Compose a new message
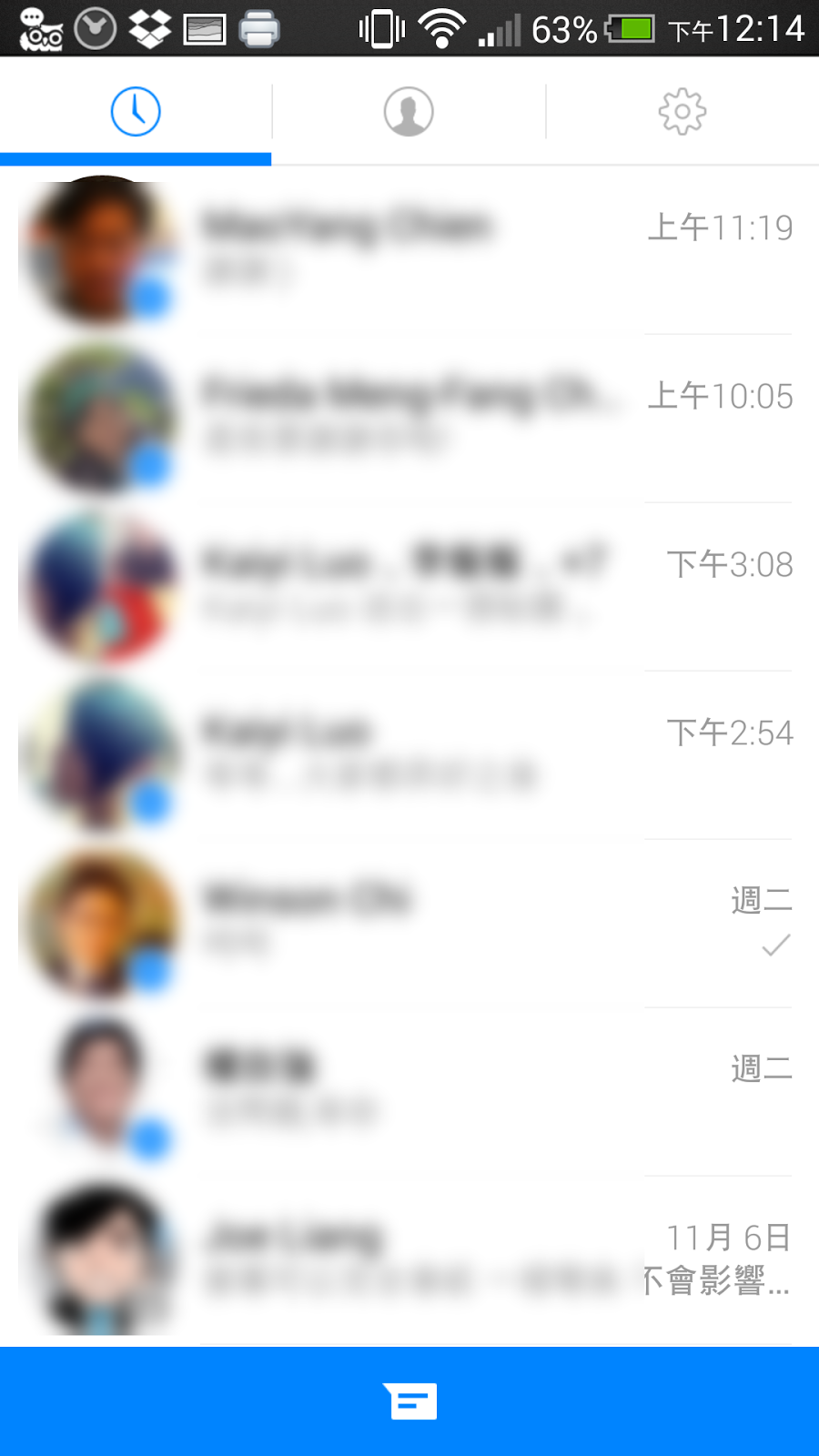 (409, 1401)
